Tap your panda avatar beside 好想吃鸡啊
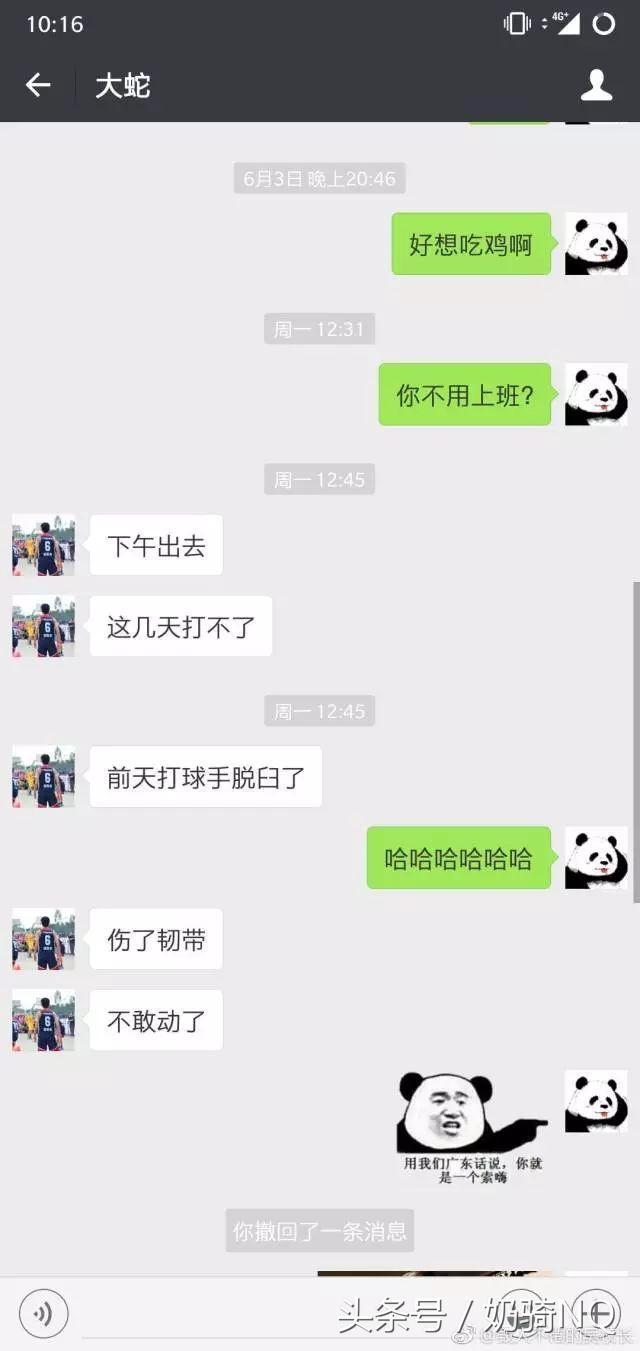The width and height of the screenshot is (640, 1351). pos(596,244)
